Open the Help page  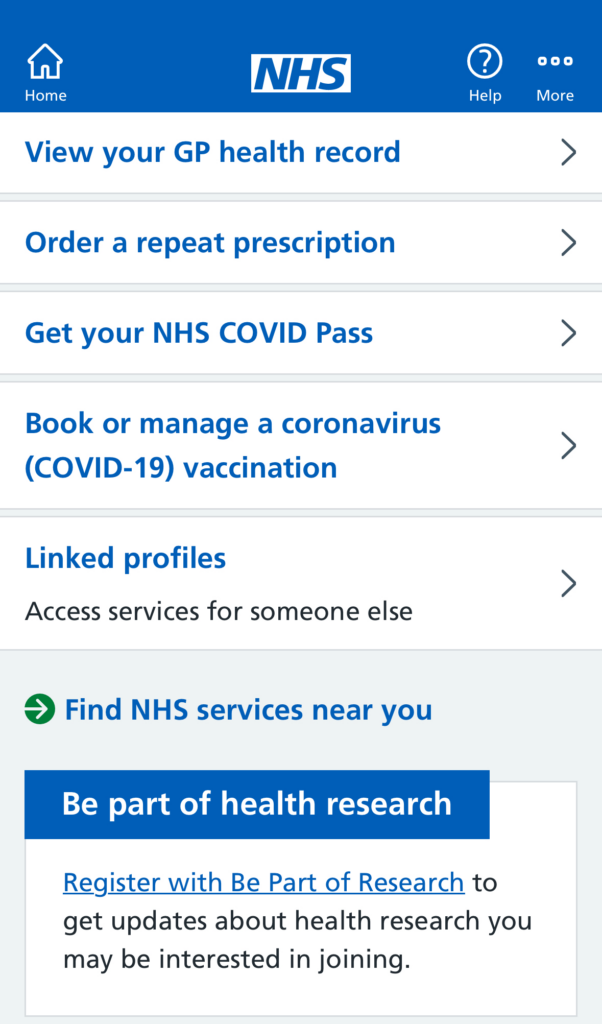pos(484,73)
